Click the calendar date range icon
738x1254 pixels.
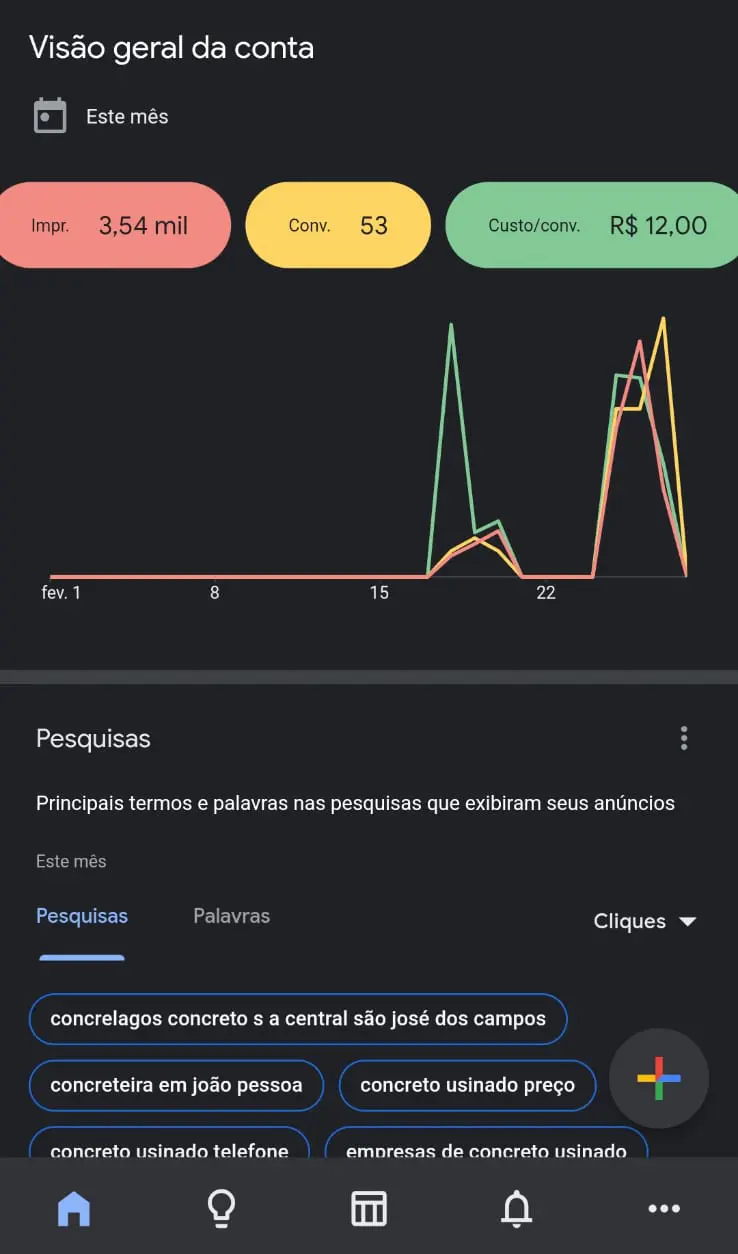pos(50,115)
